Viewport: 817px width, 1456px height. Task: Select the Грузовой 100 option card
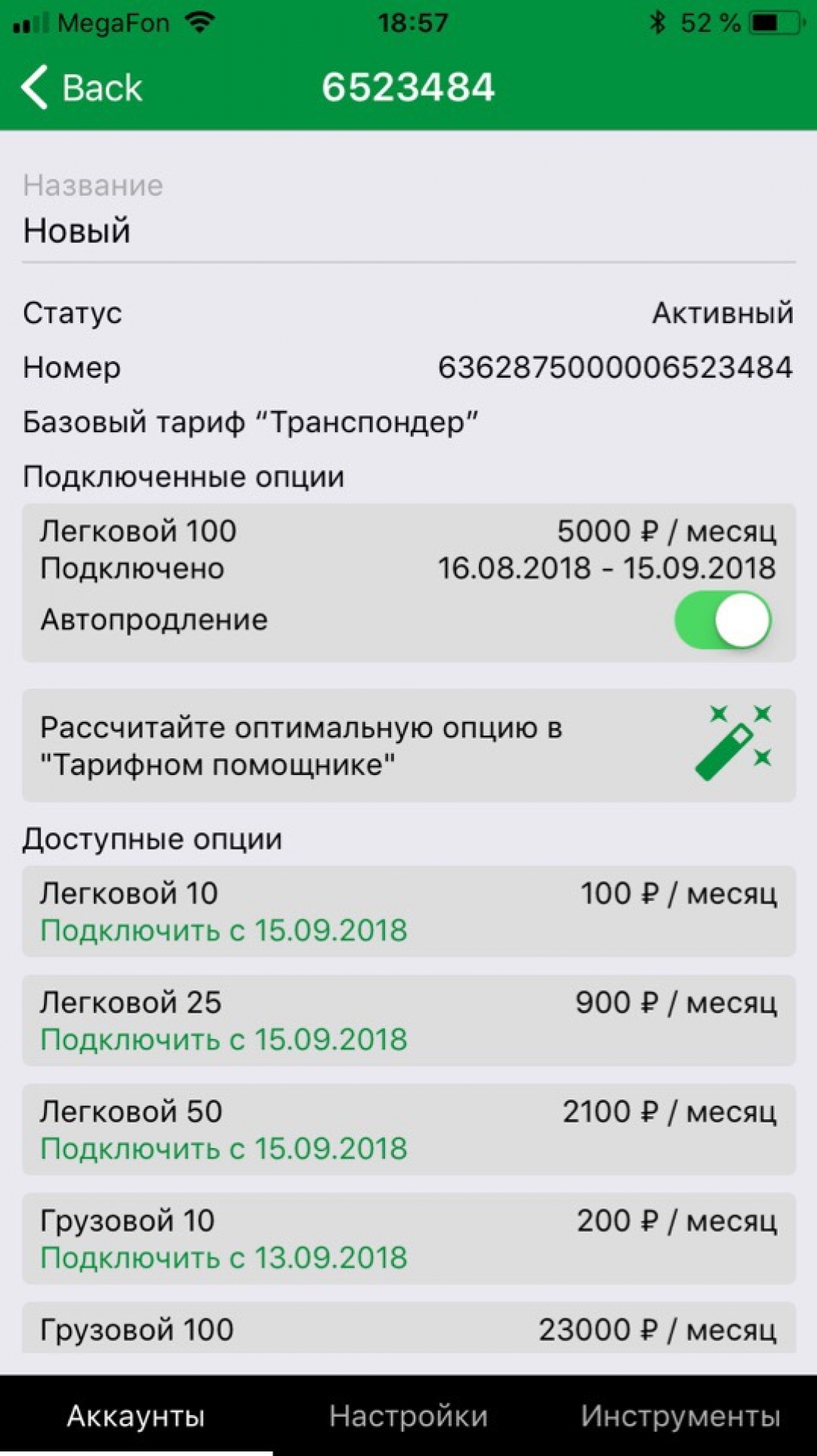pos(408,1330)
